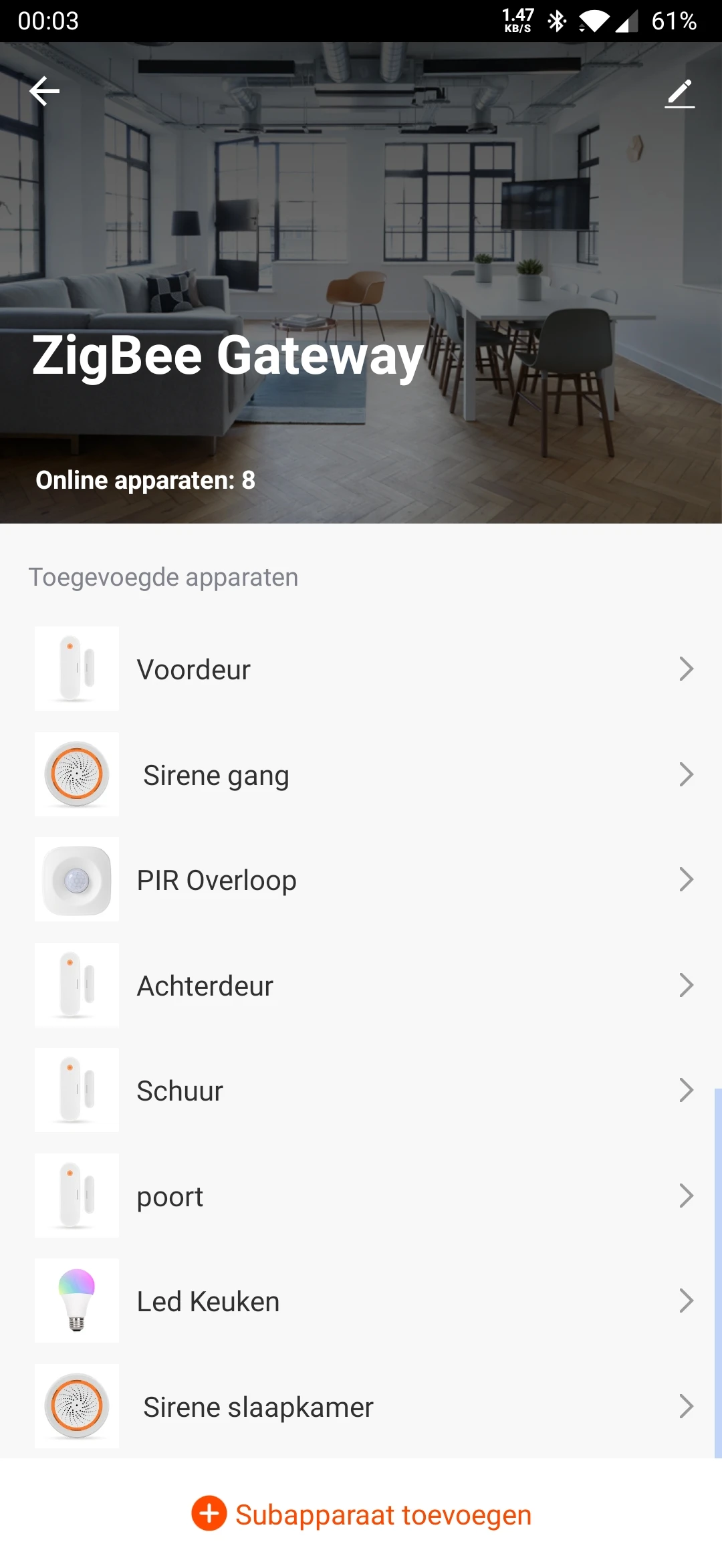Open the Schuur sensor
Screen dimensions: 722x1568
tap(361, 1091)
